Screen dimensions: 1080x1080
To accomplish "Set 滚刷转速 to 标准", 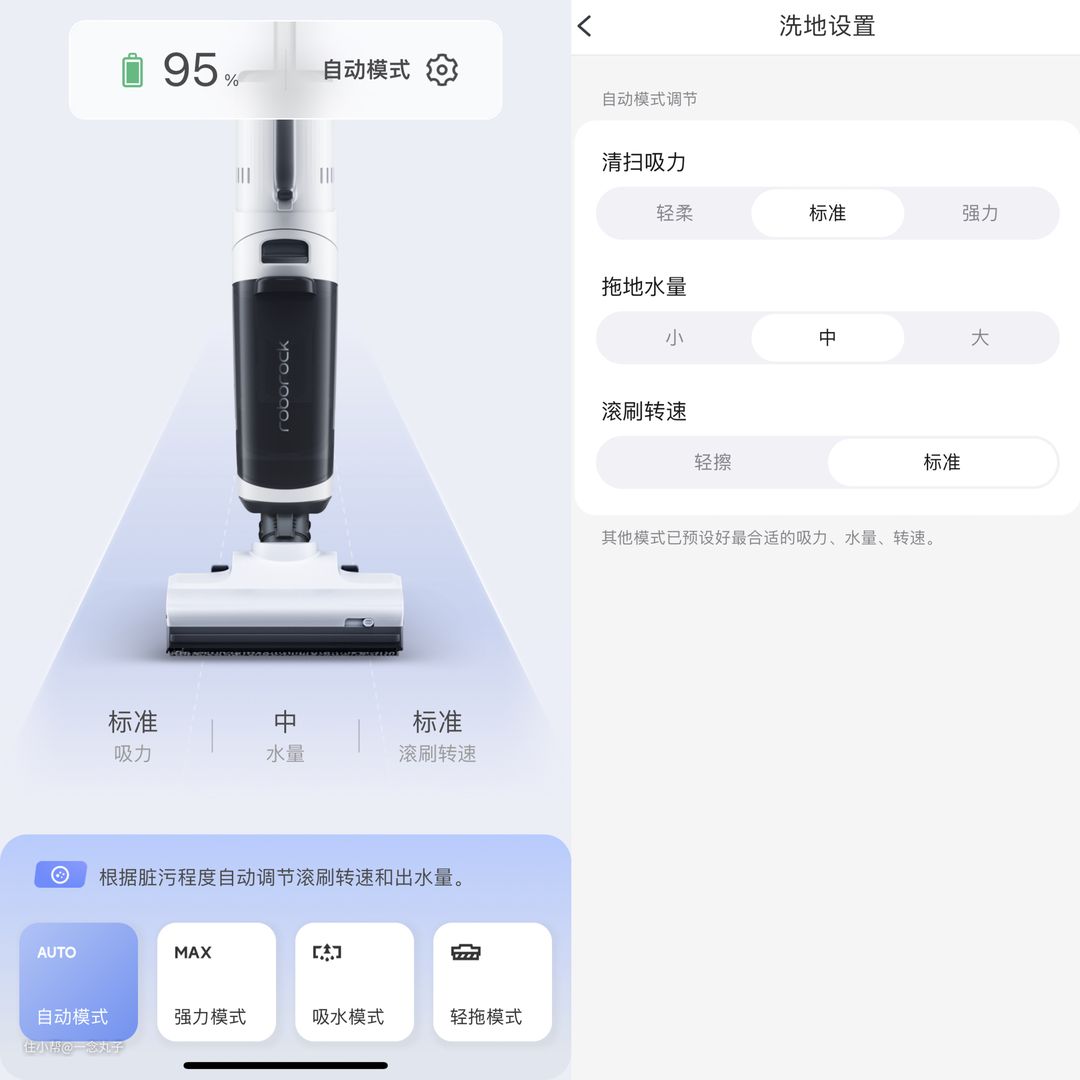I will tap(941, 462).
